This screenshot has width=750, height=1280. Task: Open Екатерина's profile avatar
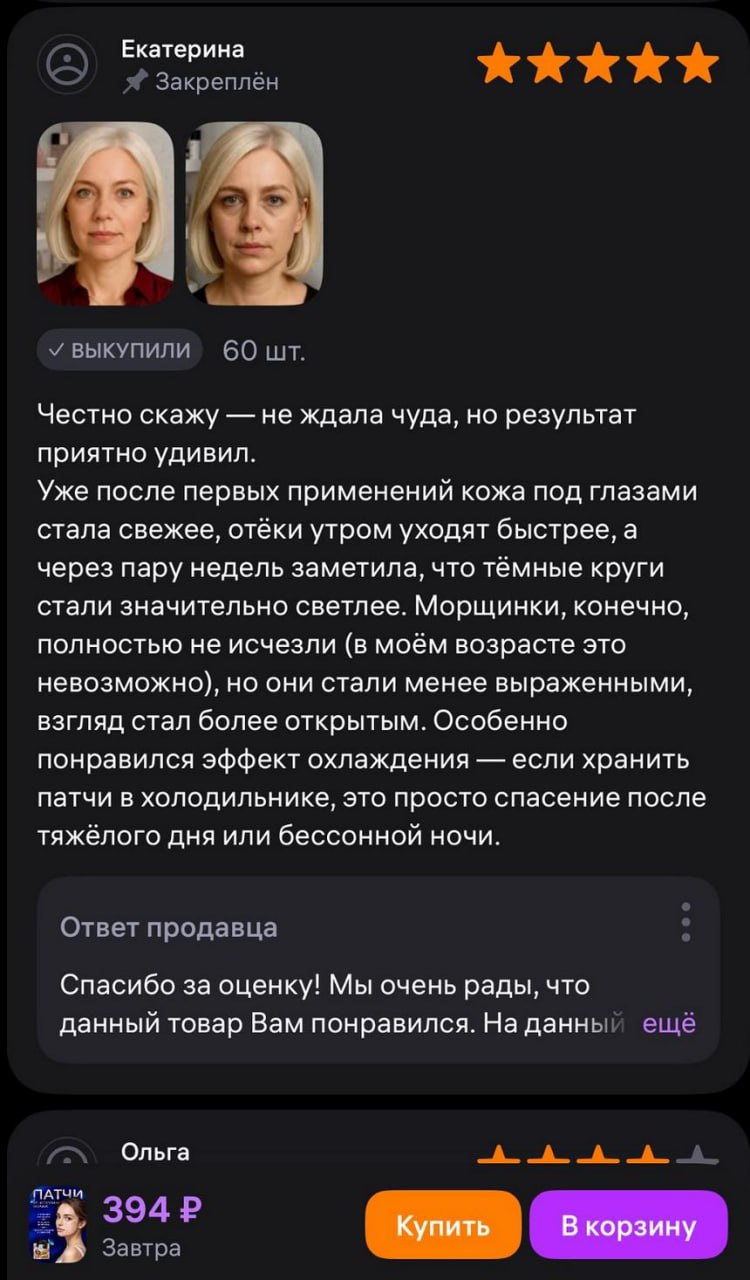(x=67, y=65)
